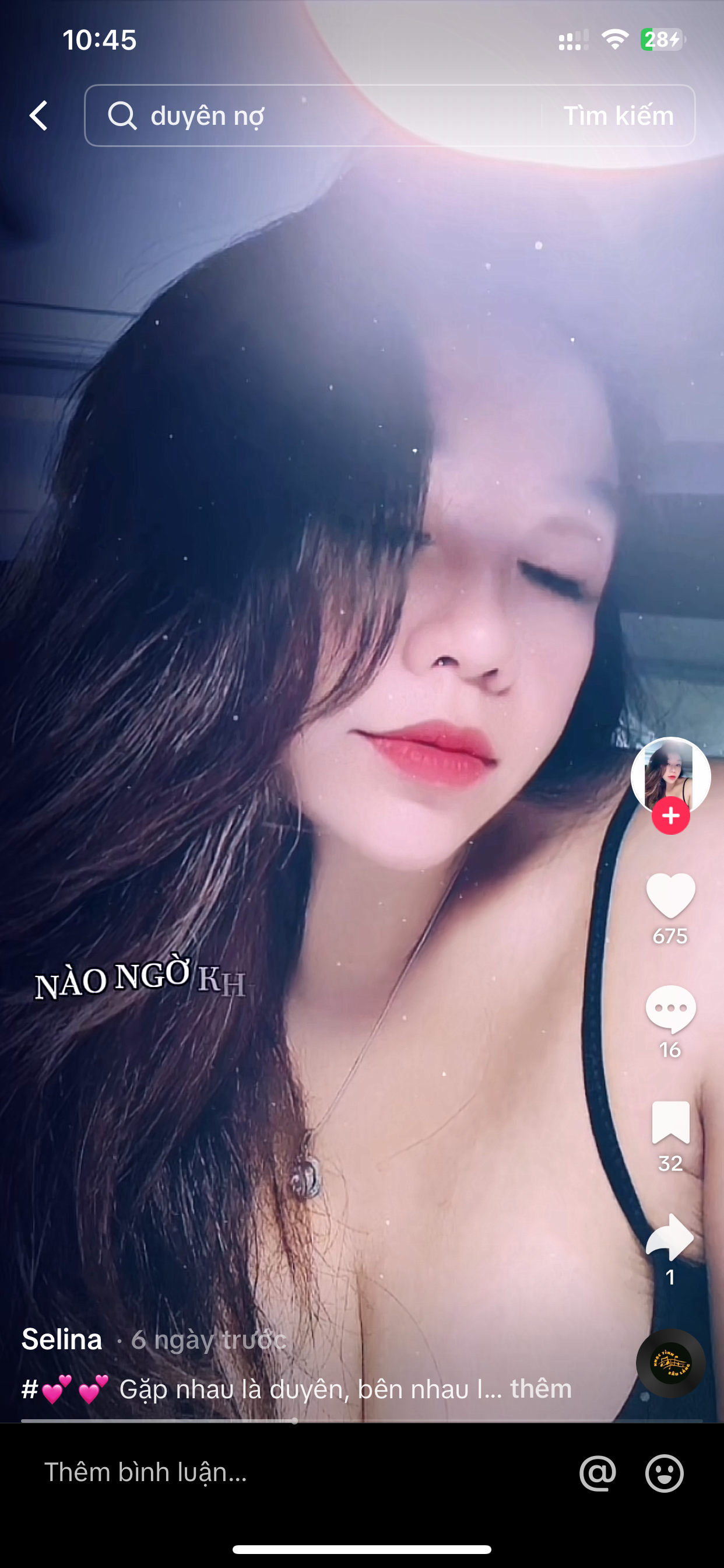The width and height of the screenshot is (724, 1568).
Task: Expand the caption with "thêm"
Action: pyautogui.click(x=541, y=1389)
